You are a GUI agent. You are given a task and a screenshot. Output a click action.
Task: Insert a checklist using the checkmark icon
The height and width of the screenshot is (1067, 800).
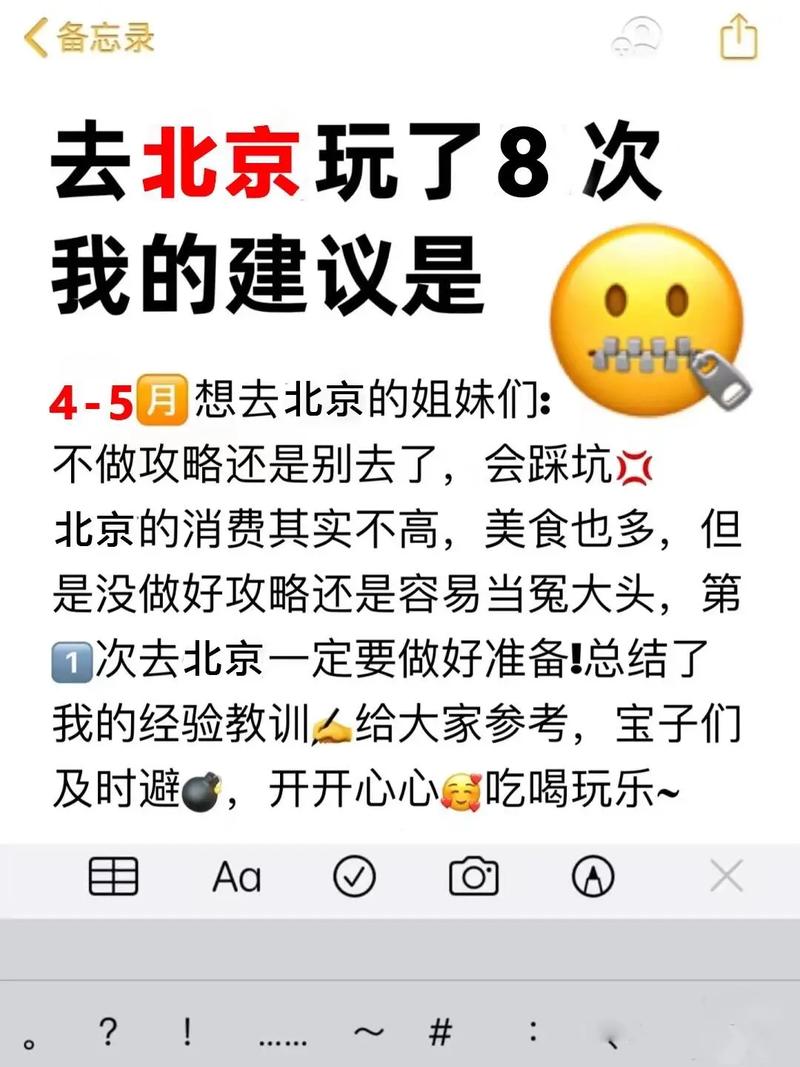click(x=356, y=877)
